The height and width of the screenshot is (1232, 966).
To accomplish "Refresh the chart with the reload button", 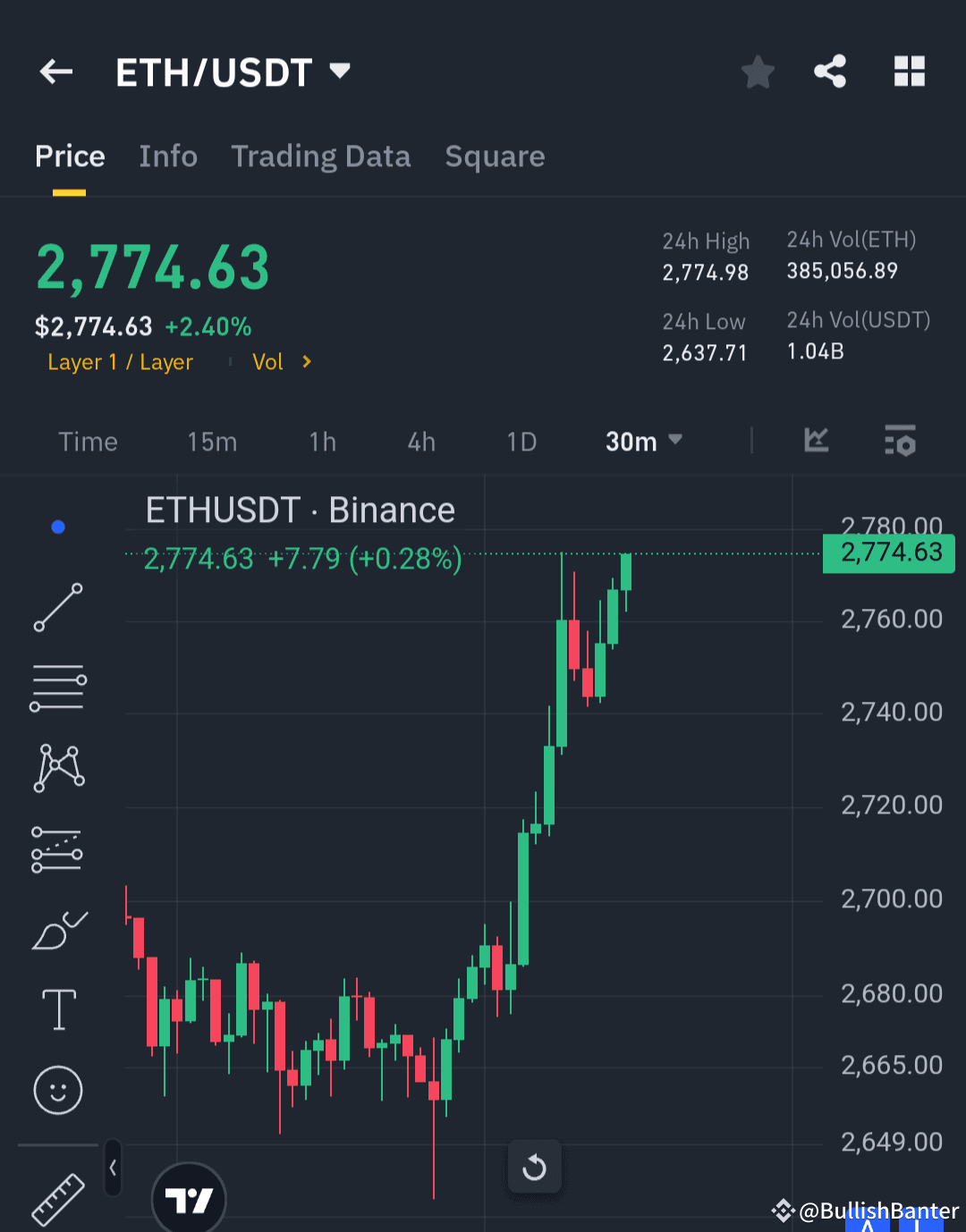I will [x=535, y=1167].
